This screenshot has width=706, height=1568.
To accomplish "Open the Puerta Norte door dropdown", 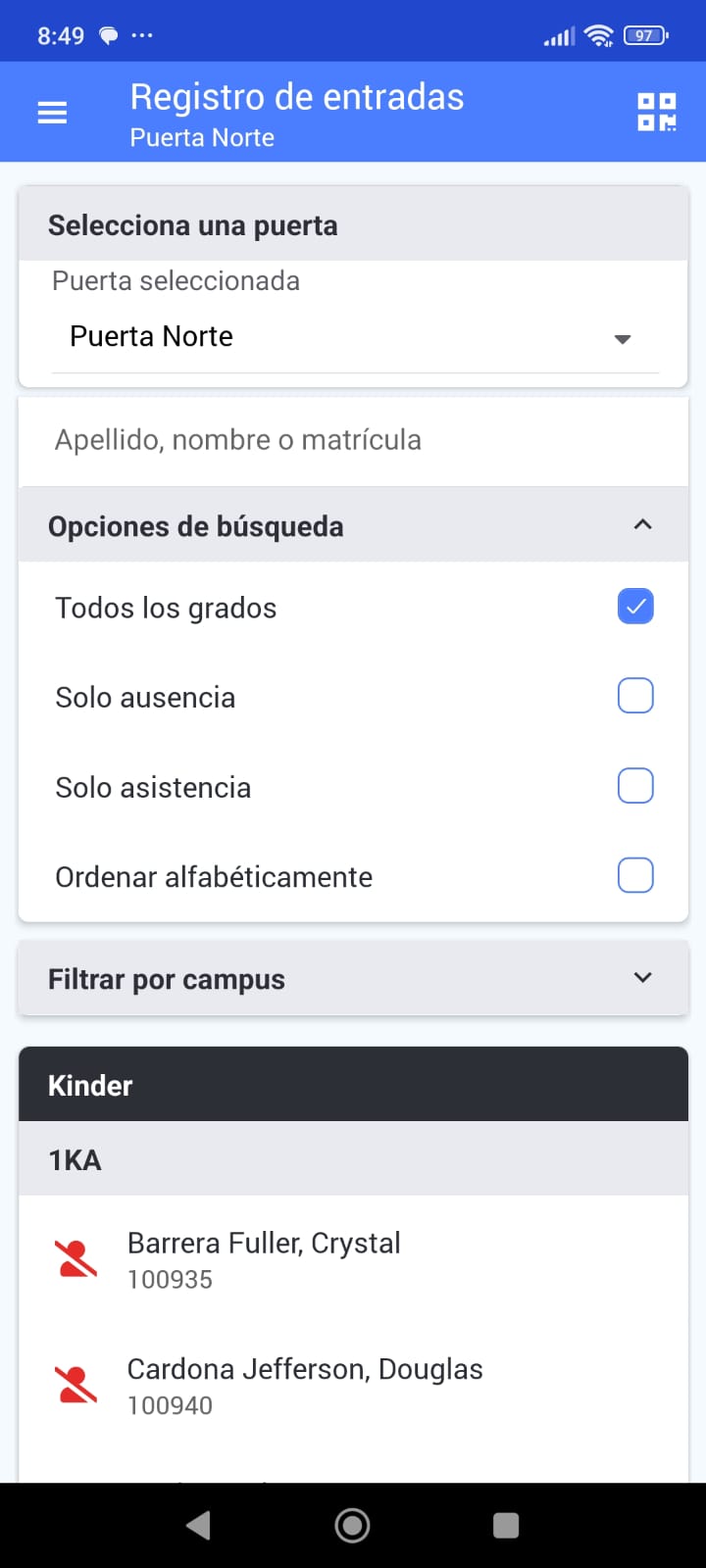I will [x=354, y=337].
